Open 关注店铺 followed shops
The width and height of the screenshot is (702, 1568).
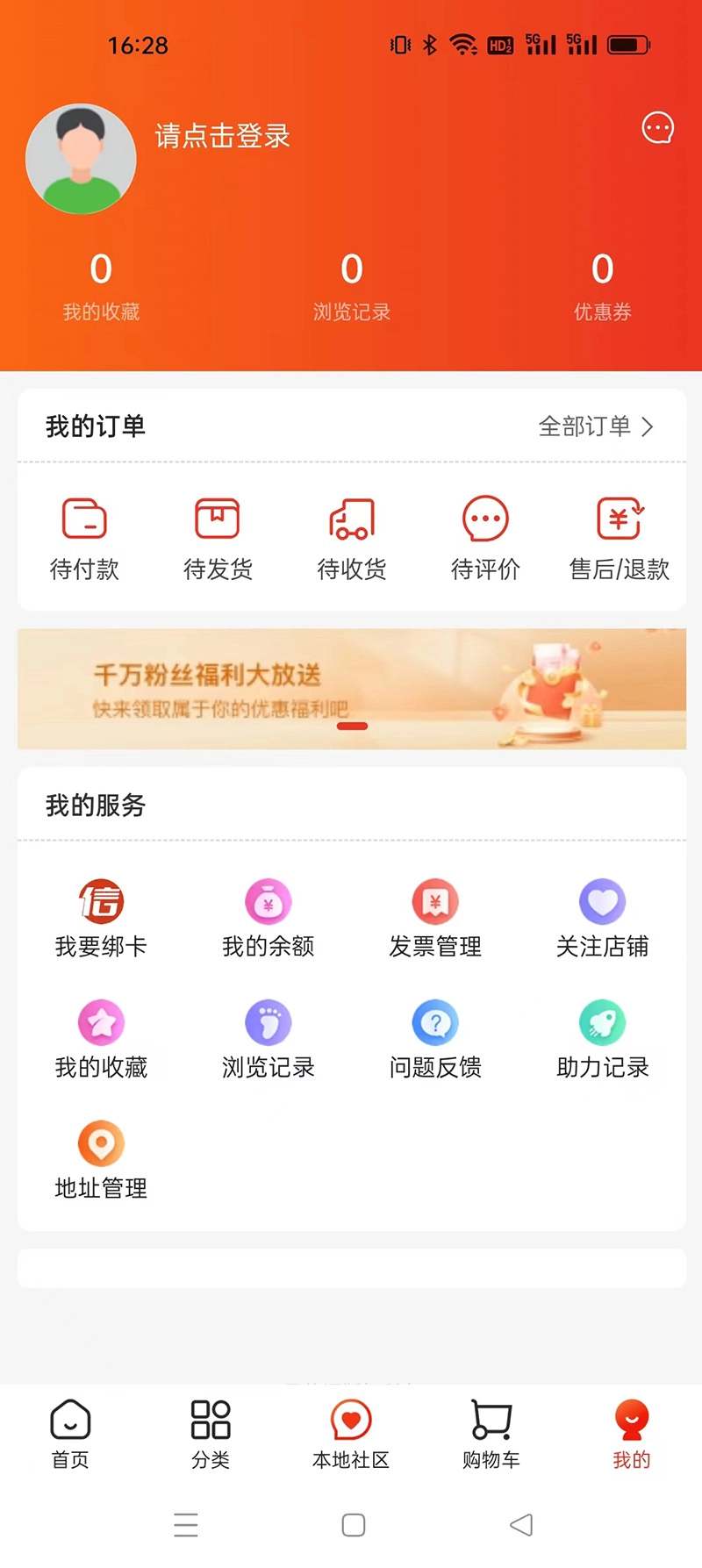pos(602,918)
